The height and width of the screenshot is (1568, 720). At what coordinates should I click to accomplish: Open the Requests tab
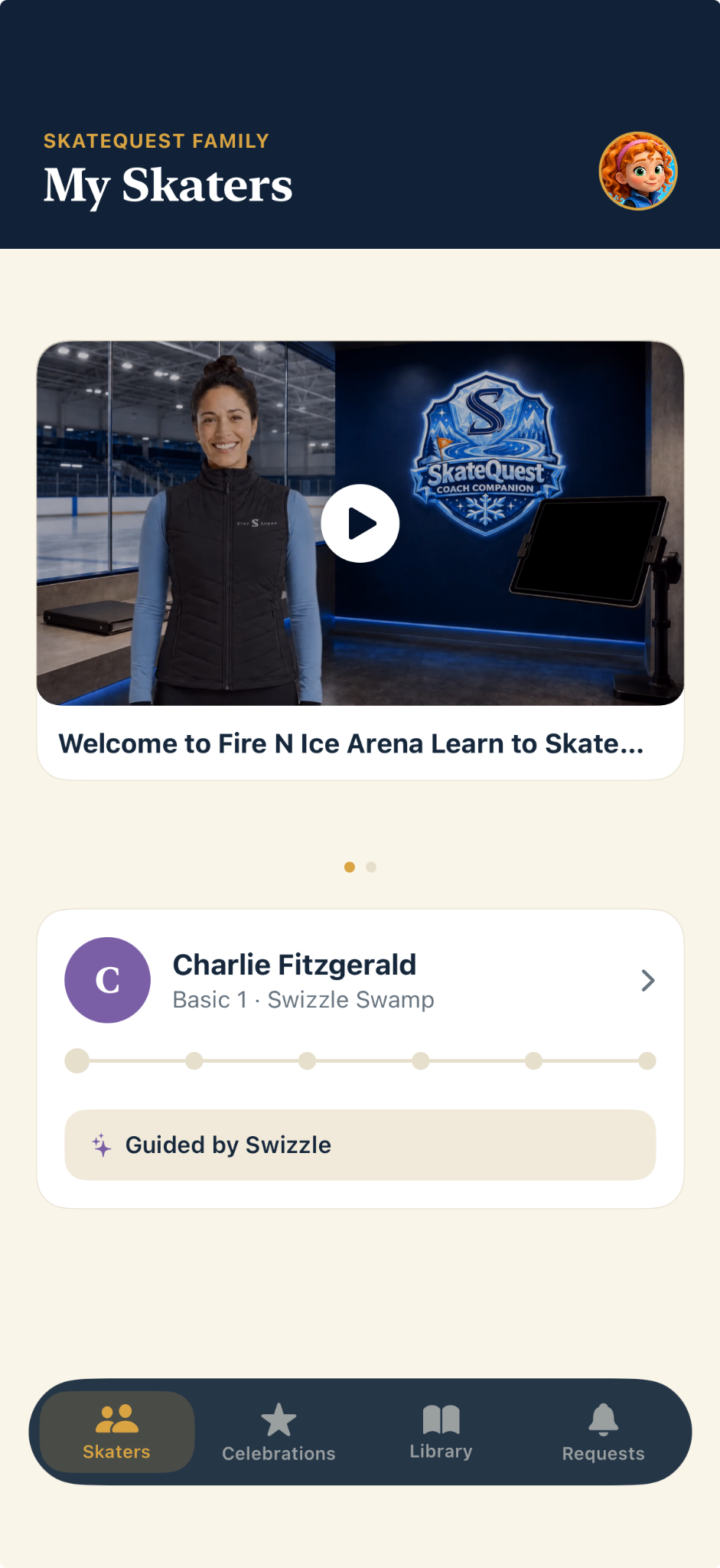(603, 1432)
